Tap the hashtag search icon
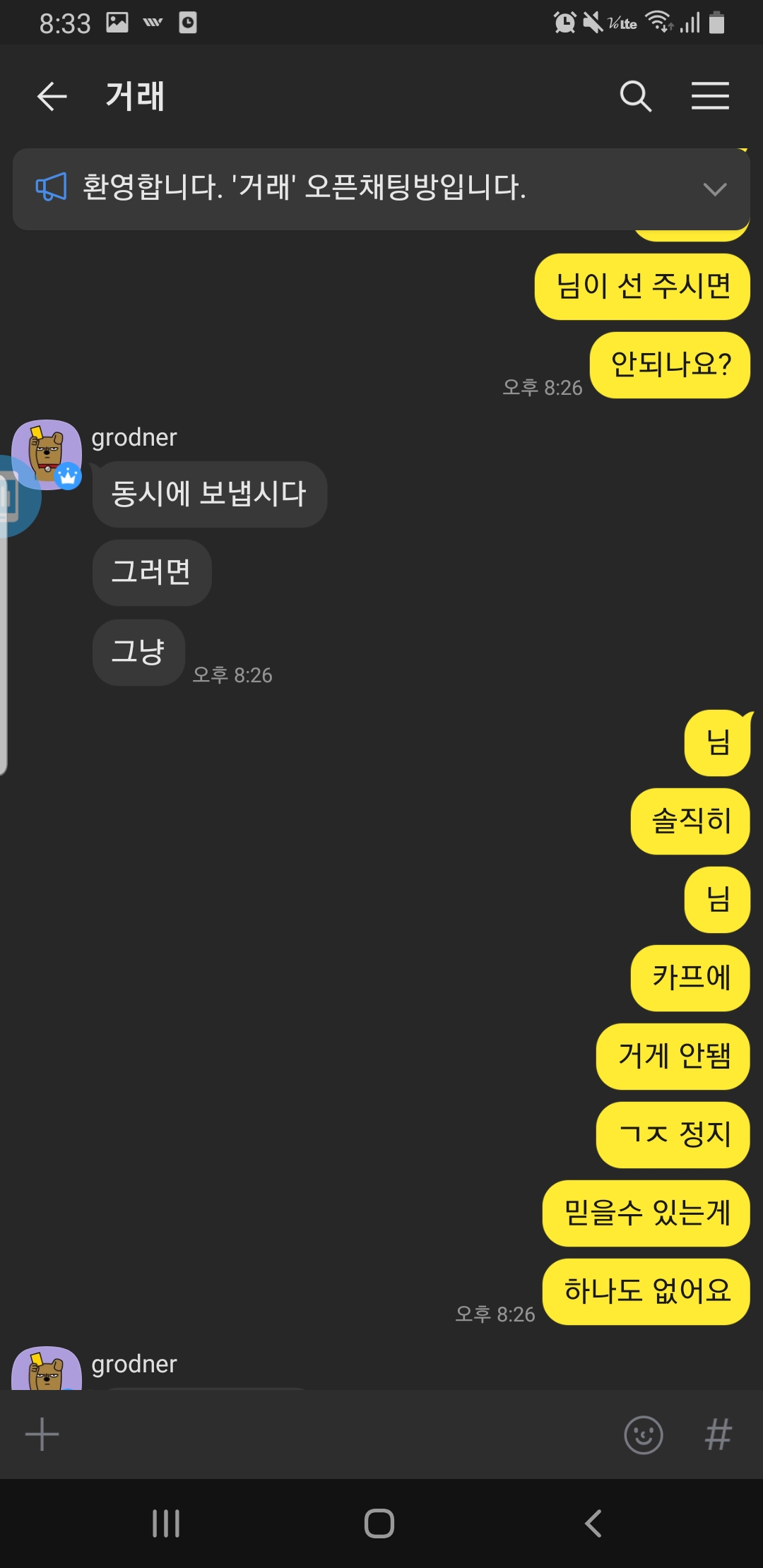The image size is (763, 1568). pyautogui.click(x=718, y=1435)
